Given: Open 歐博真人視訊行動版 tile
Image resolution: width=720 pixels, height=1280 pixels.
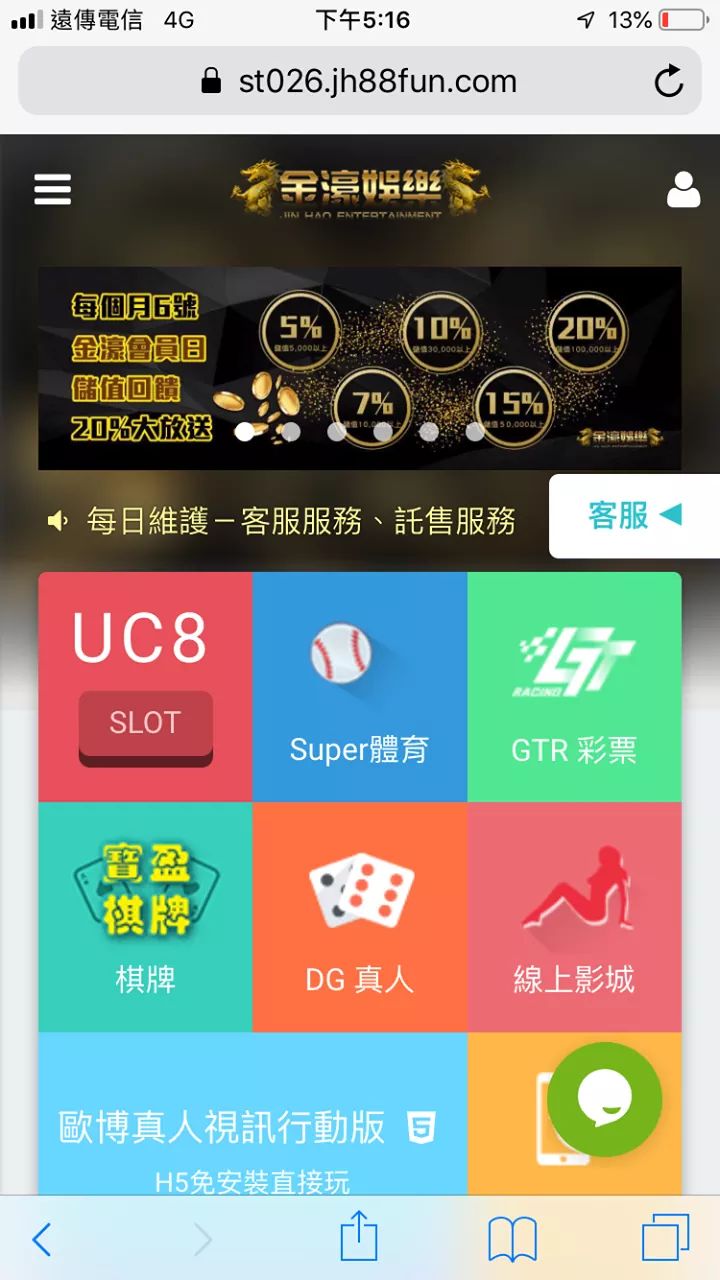Looking at the screenshot, I should click(252, 1125).
